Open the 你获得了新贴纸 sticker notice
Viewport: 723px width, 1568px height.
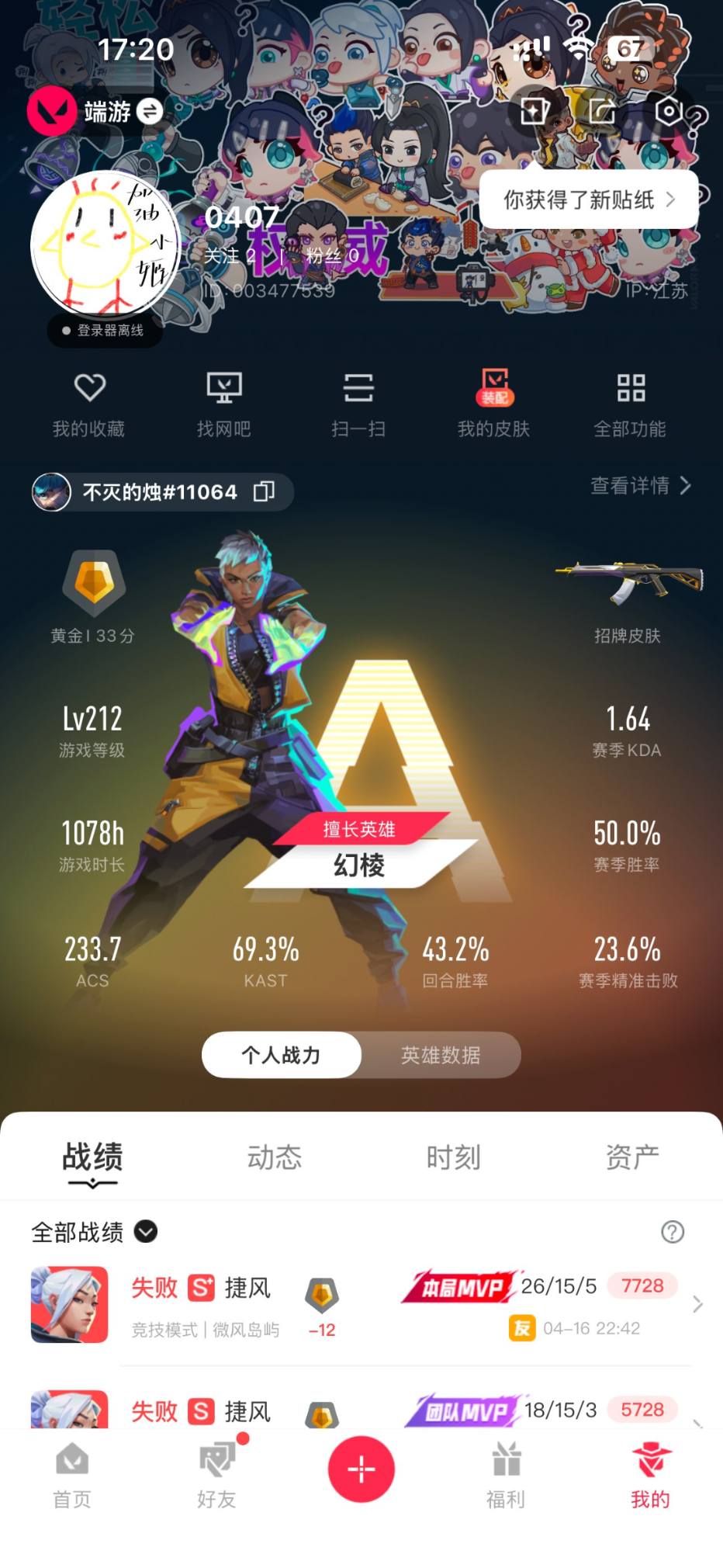[x=588, y=199]
